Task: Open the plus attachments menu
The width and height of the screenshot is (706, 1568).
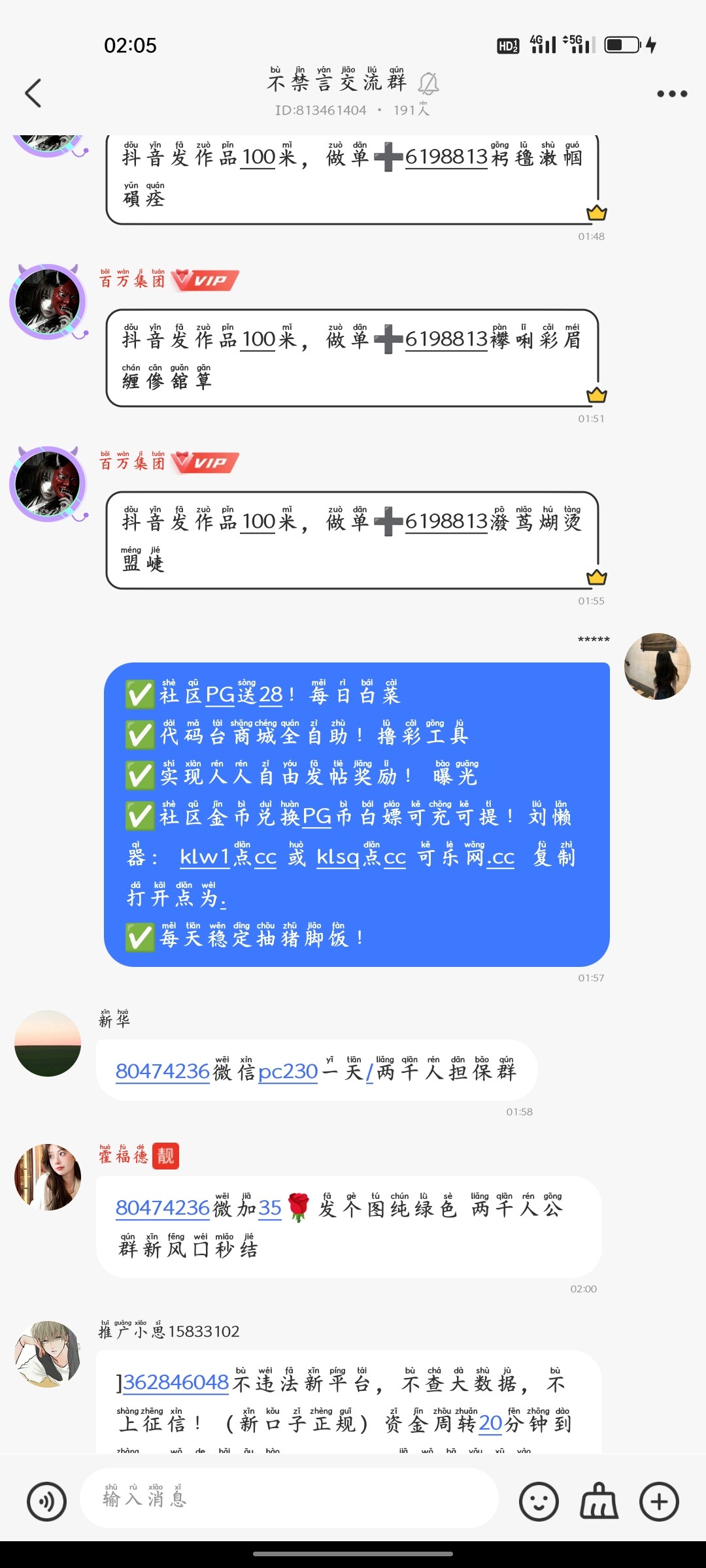Action: coord(659,1501)
